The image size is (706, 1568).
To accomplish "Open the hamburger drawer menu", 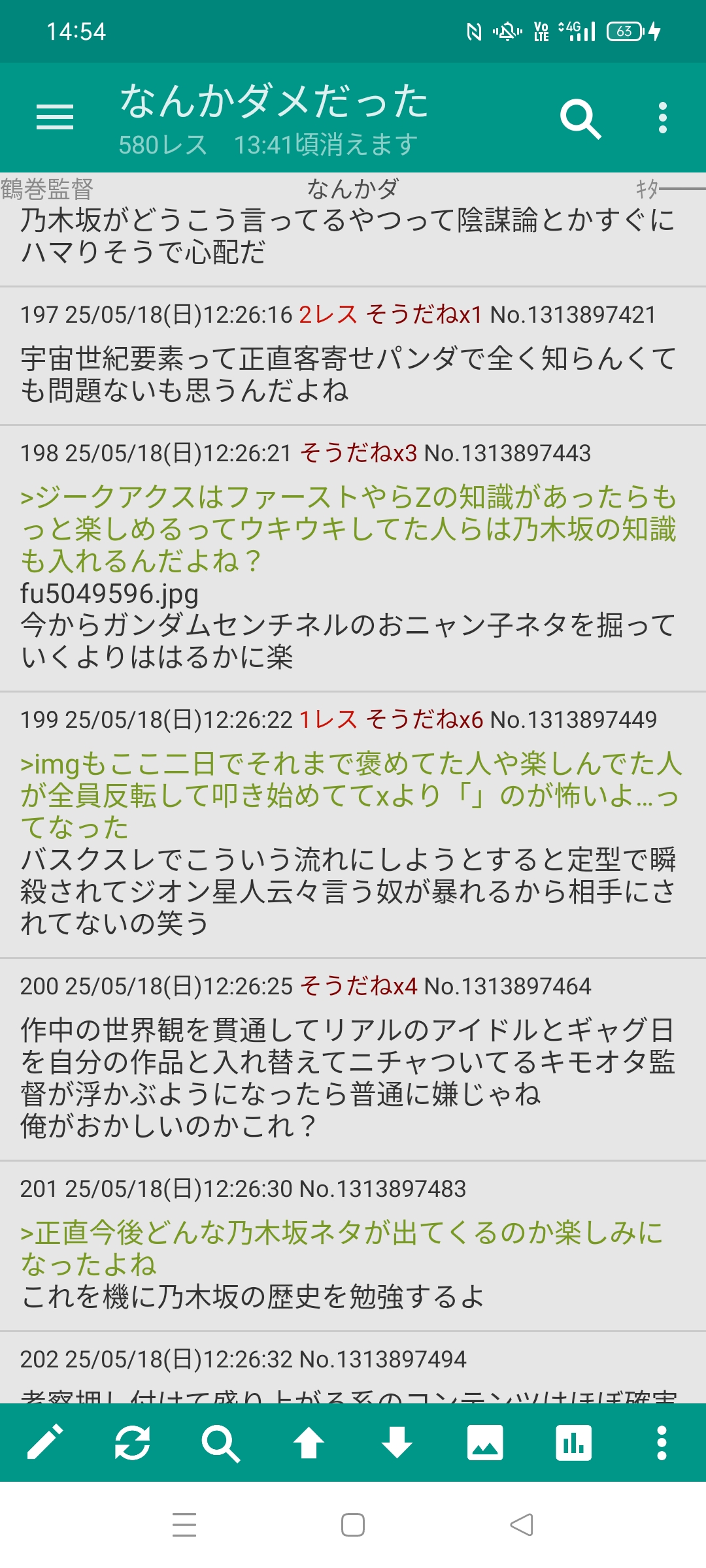I will 55,118.
